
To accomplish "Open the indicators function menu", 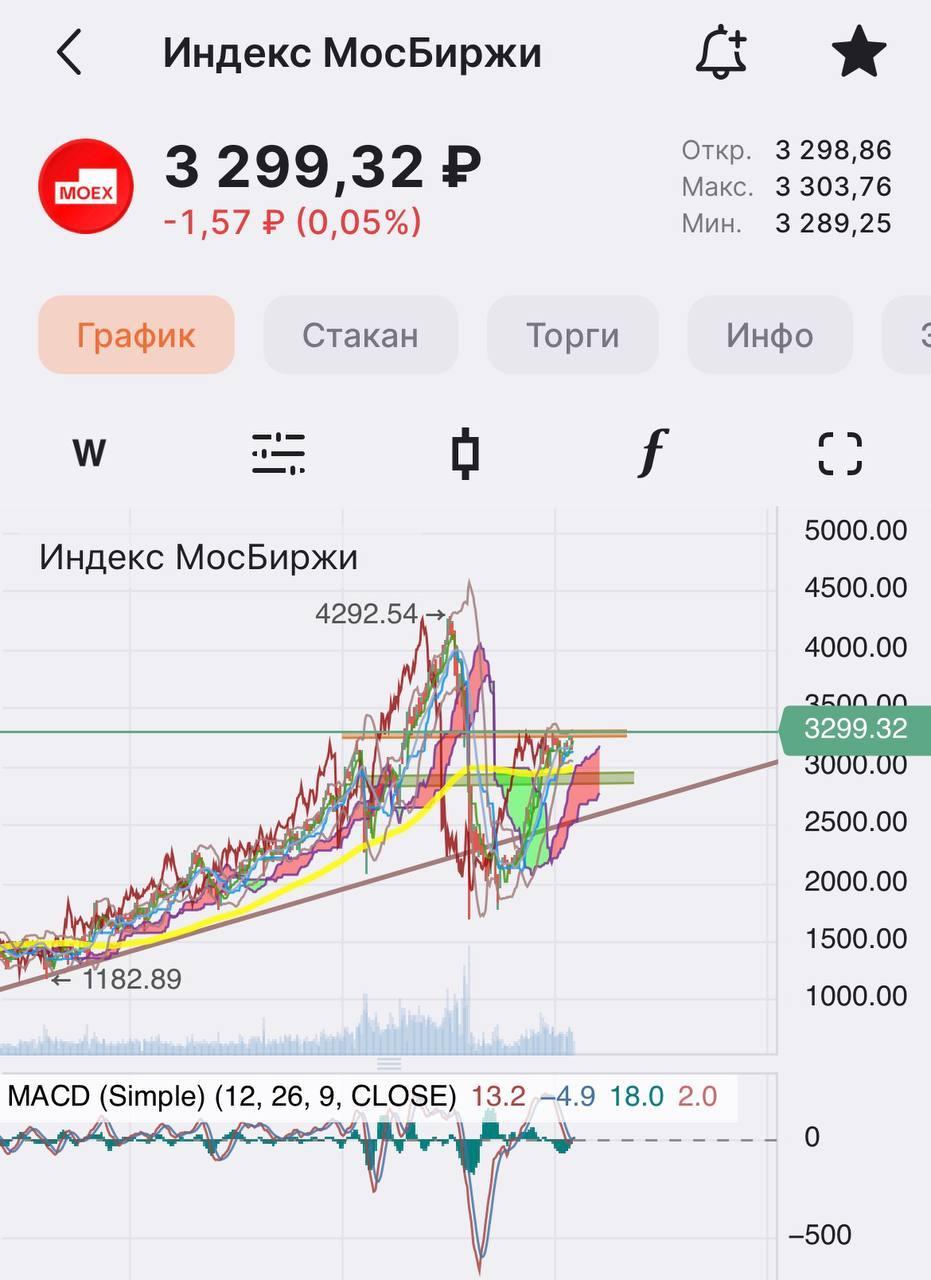I will 652,454.
